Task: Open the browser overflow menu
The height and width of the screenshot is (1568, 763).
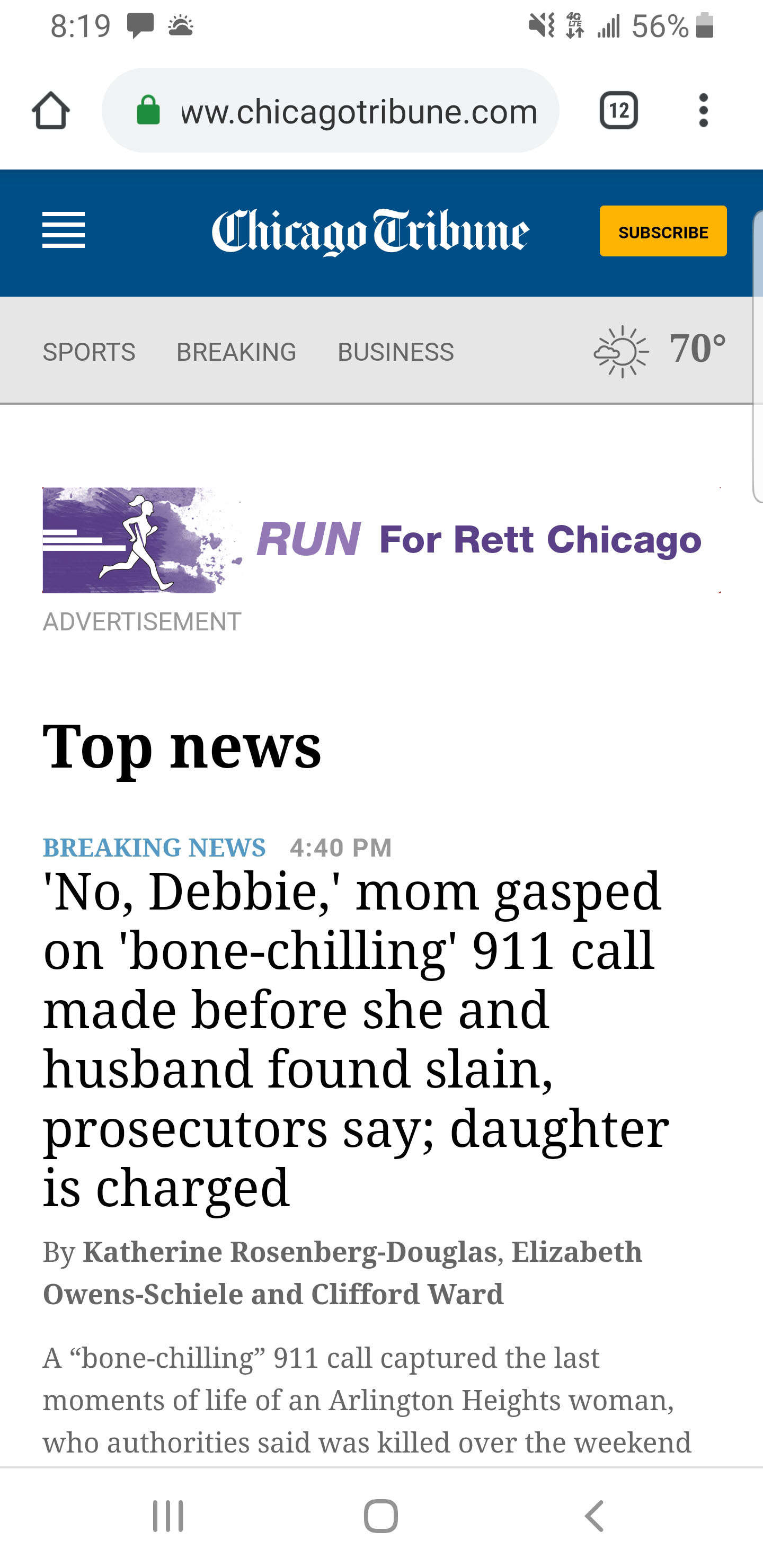Action: coord(703,111)
